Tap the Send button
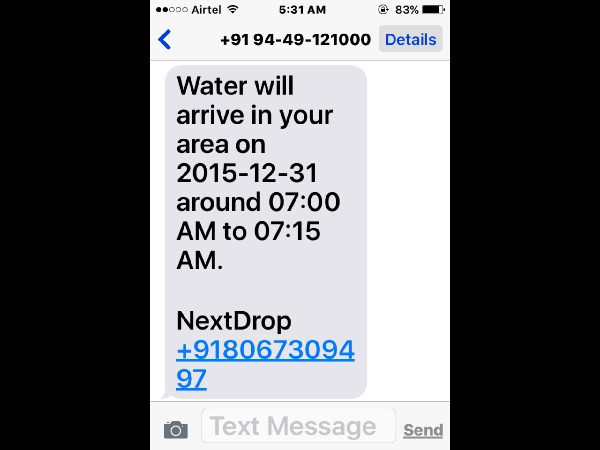The width and height of the screenshot is (600, 450). click(422, 430)
